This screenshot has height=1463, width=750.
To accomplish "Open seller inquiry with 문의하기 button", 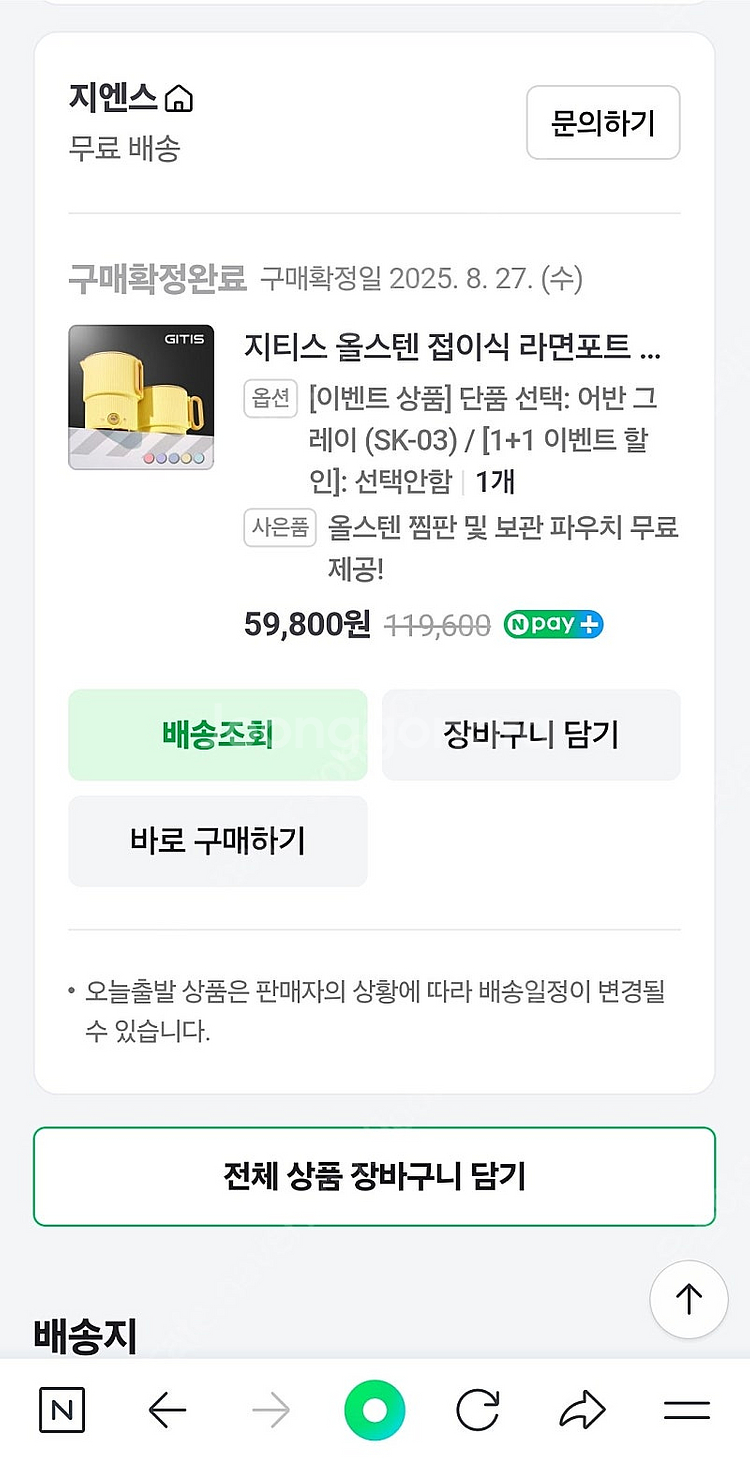I will (x=603, y=122).
